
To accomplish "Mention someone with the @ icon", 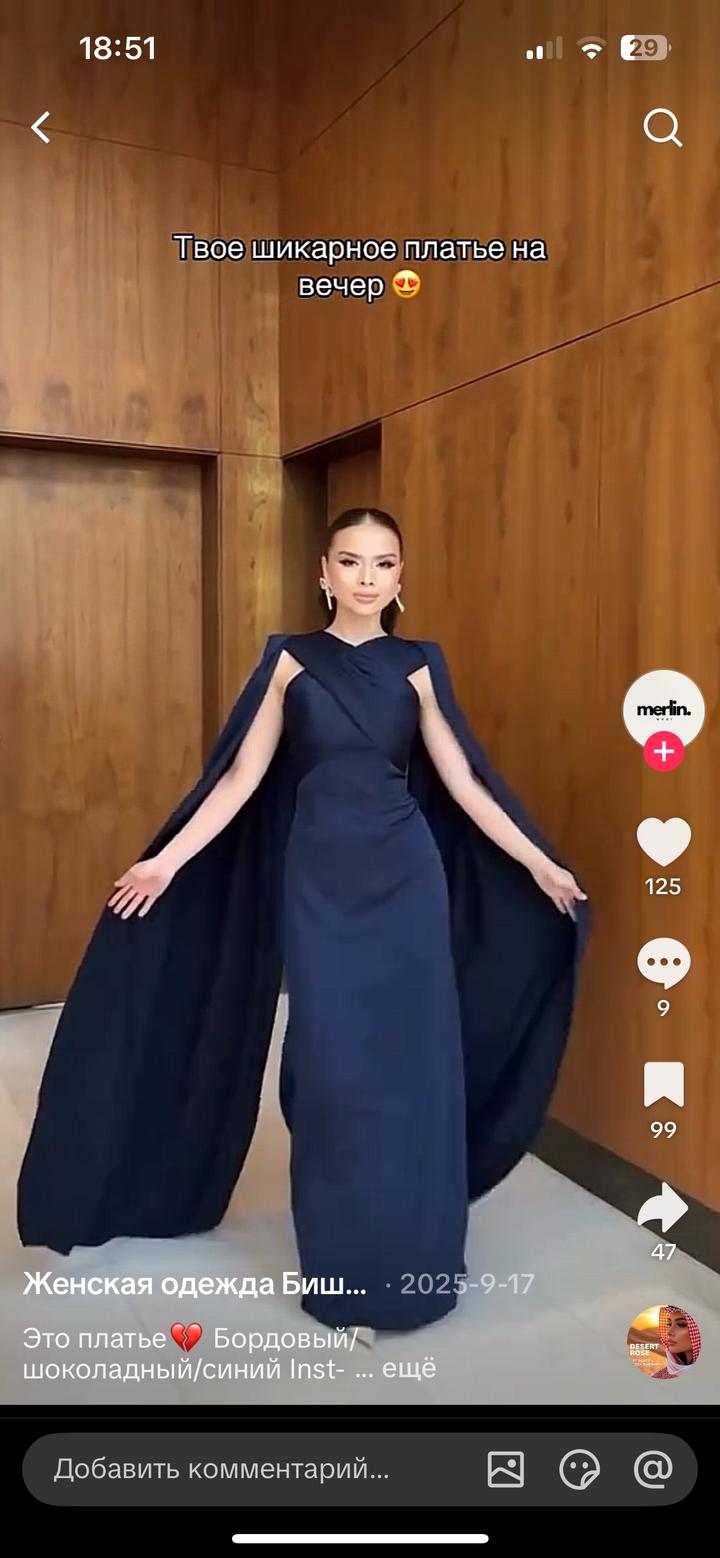I will pos(653,1469).
